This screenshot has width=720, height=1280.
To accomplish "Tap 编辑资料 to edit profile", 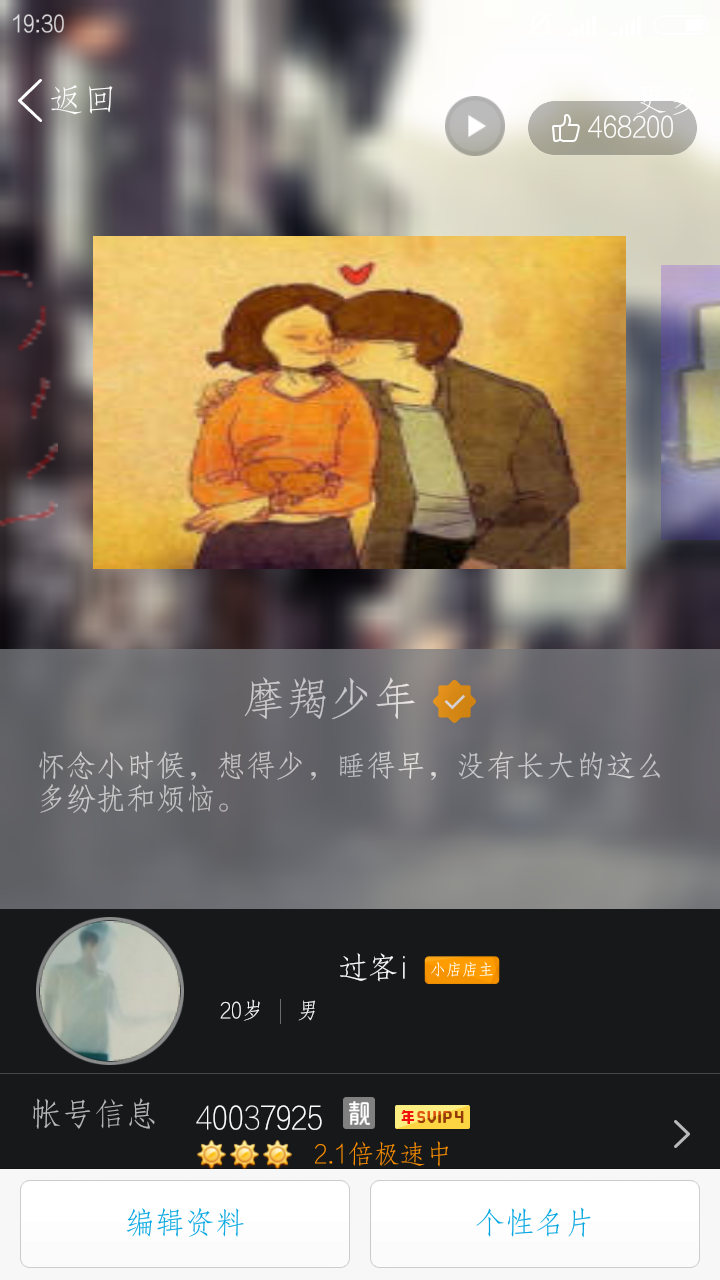I will point(185,1224).
